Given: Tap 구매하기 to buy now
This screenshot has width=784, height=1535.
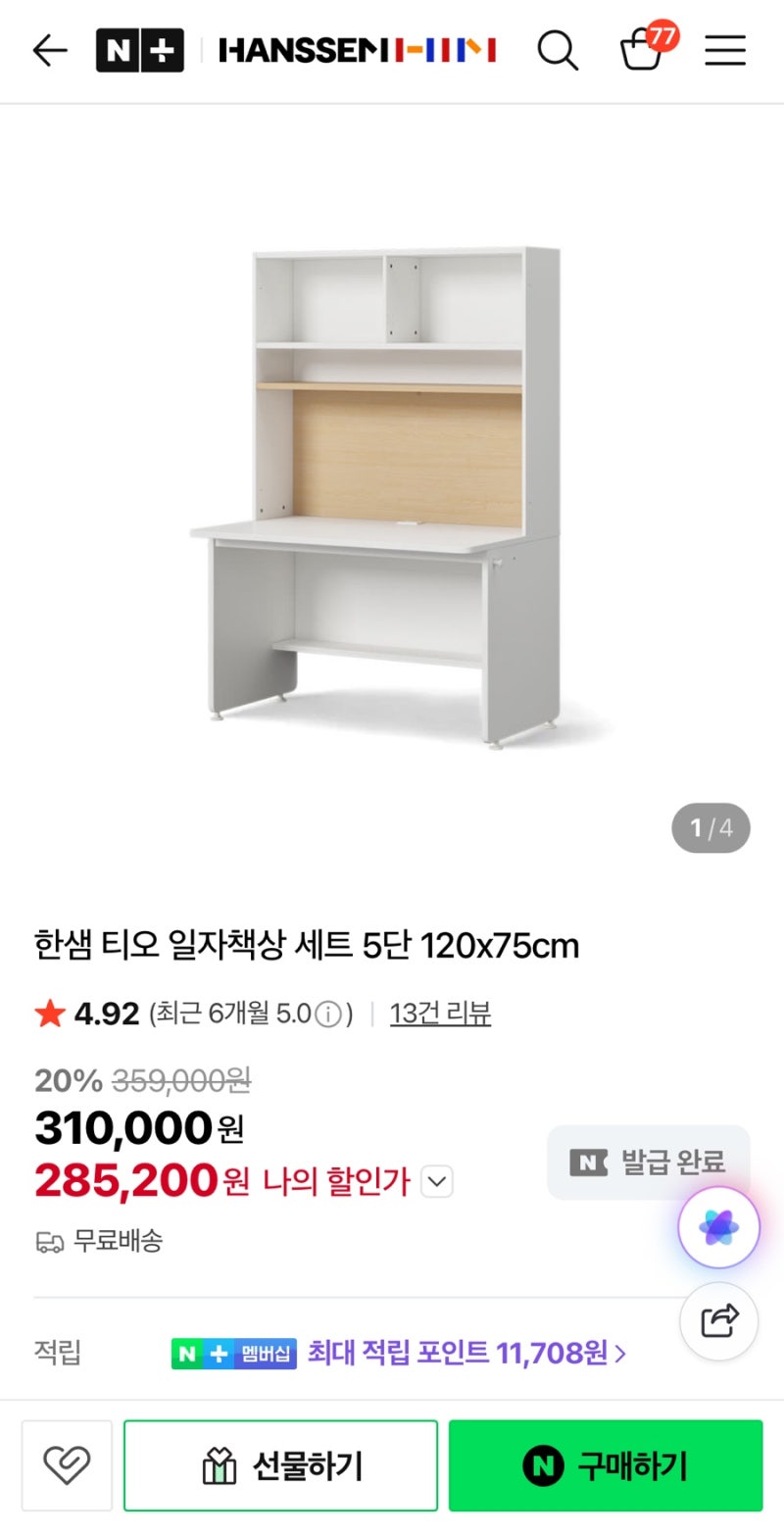Looking at the screenshot, I should (606, 1465).
